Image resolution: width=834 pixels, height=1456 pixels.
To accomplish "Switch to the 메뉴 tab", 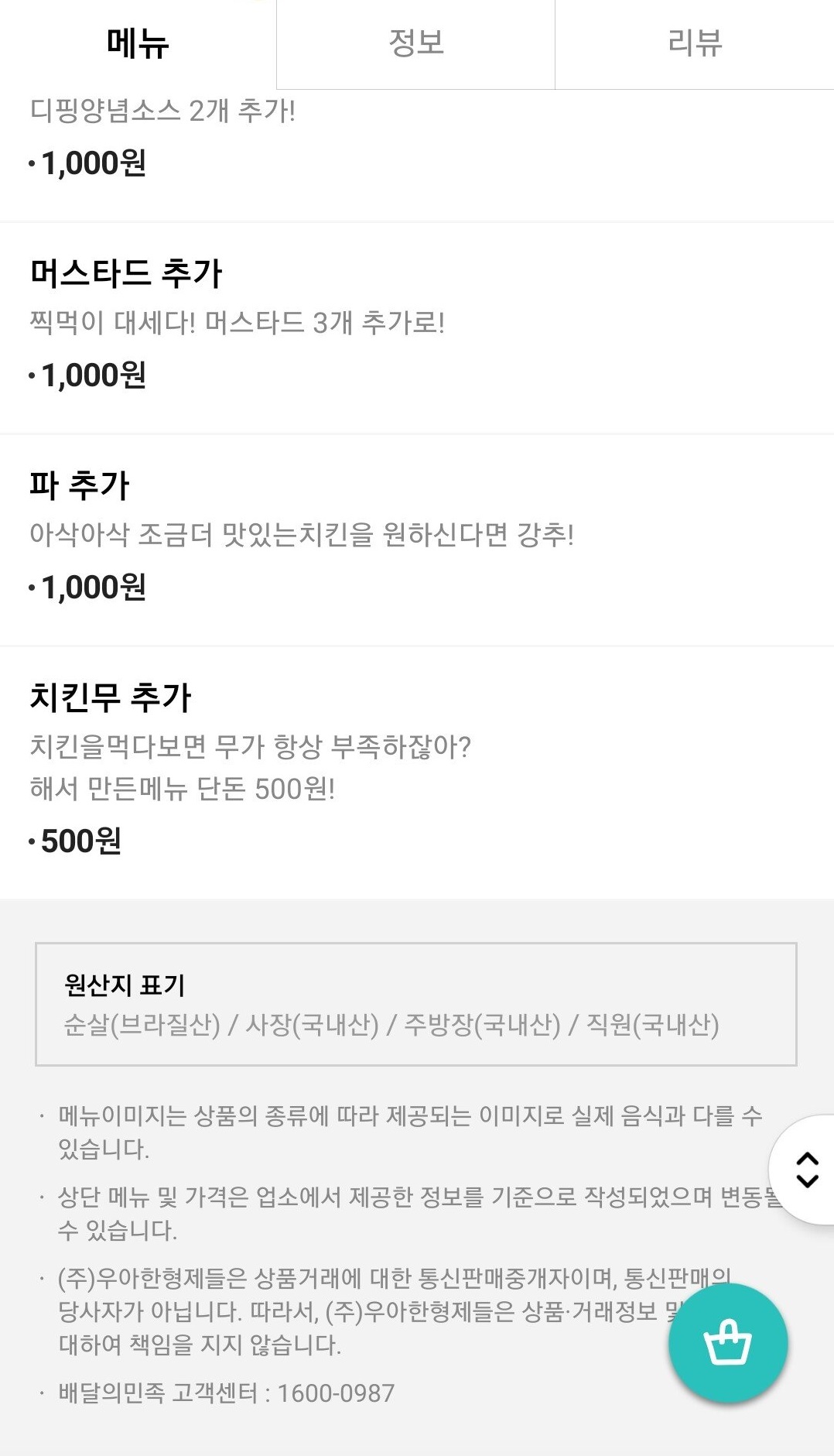I will (x=138, y=43).
